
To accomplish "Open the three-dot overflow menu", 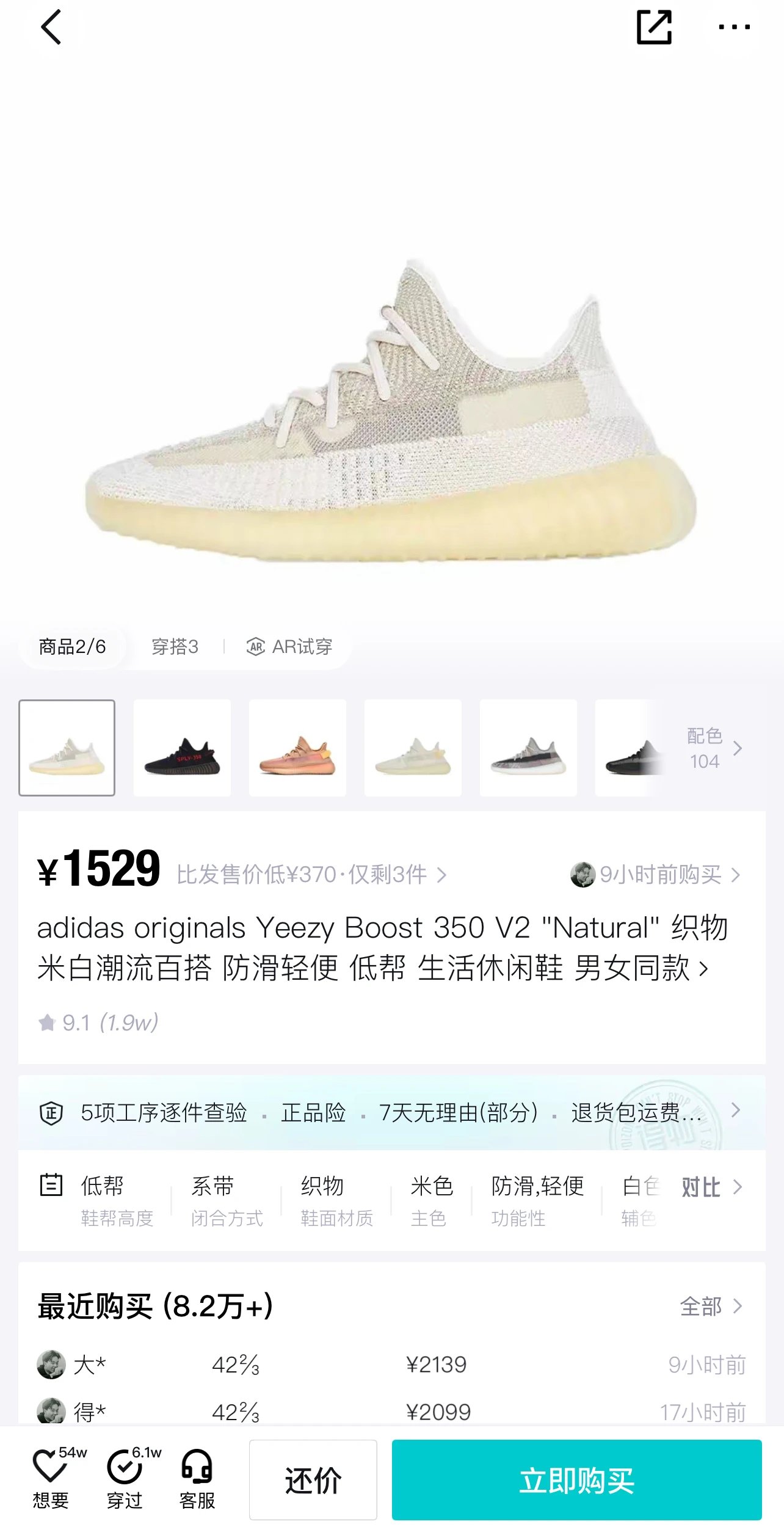I will [x=734, y=27].
